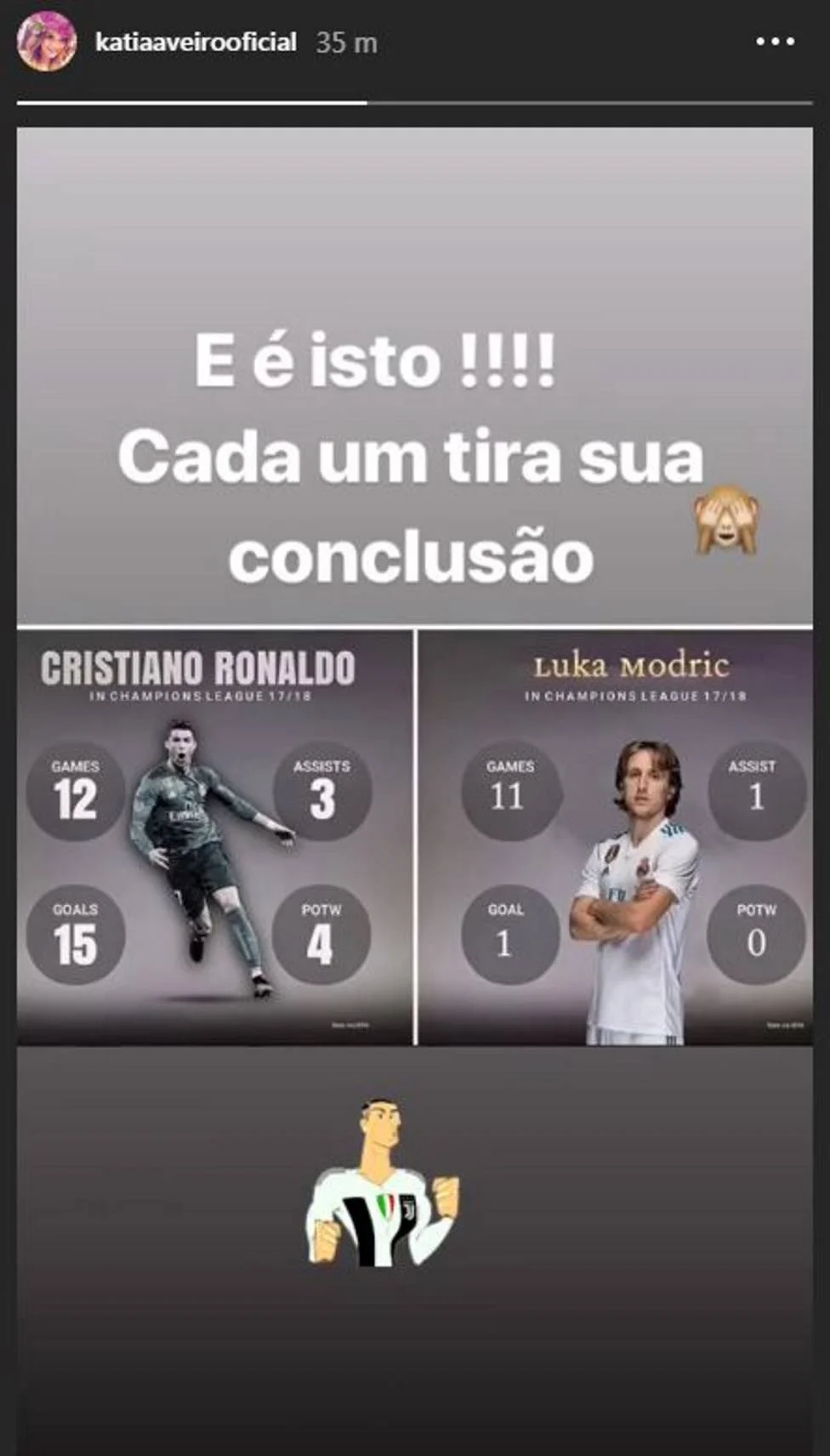Screen dimensions: 830x1456
Task: Open the story's three-dot options menu
Action: [x=775, y=42]
